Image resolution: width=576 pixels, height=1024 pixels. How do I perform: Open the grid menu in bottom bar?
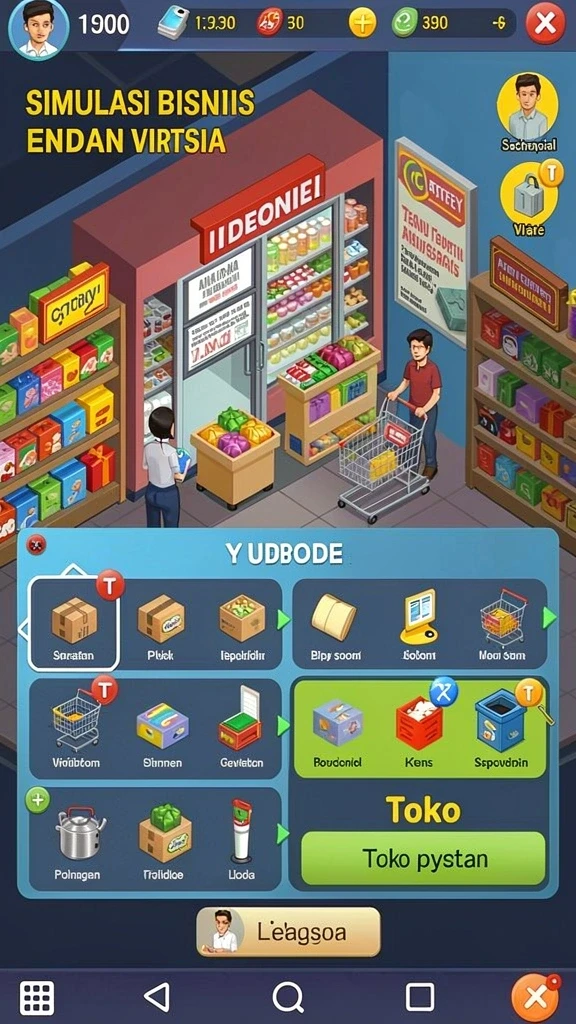(x=37, y=998)
